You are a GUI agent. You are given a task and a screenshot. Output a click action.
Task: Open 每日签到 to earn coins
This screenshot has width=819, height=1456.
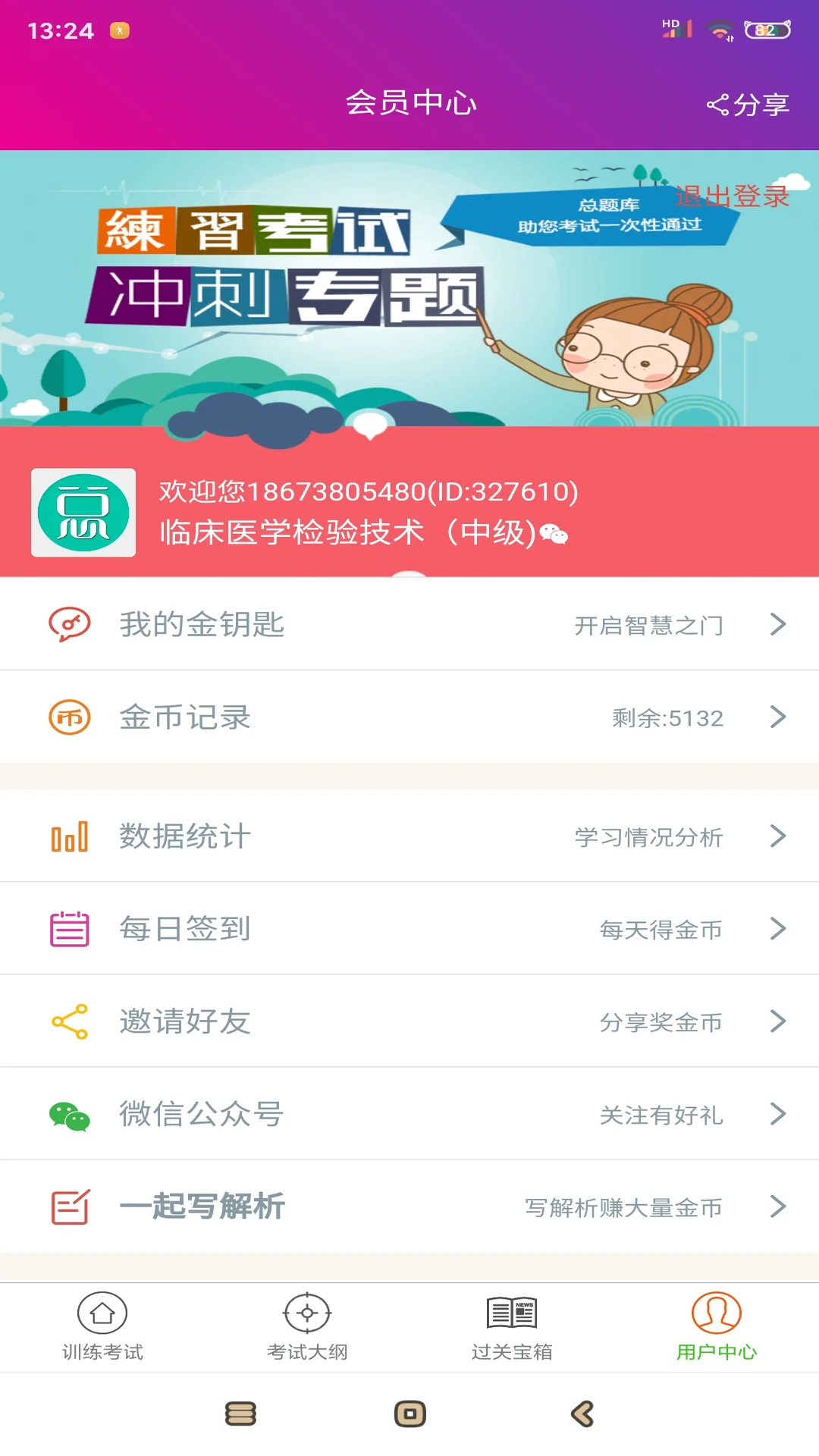(x=409, y=927)
